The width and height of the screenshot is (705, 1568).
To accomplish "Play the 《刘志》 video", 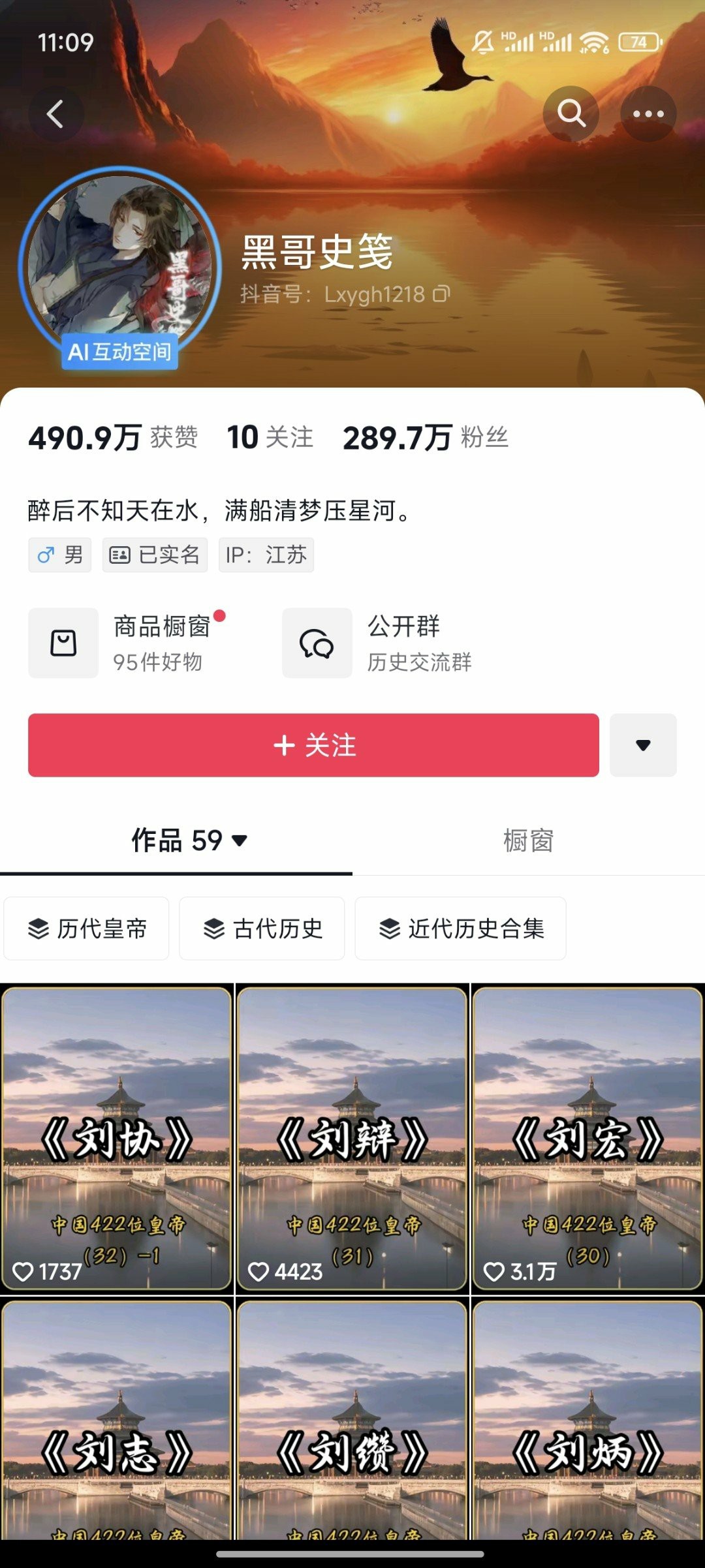I will click(117, 1422).
